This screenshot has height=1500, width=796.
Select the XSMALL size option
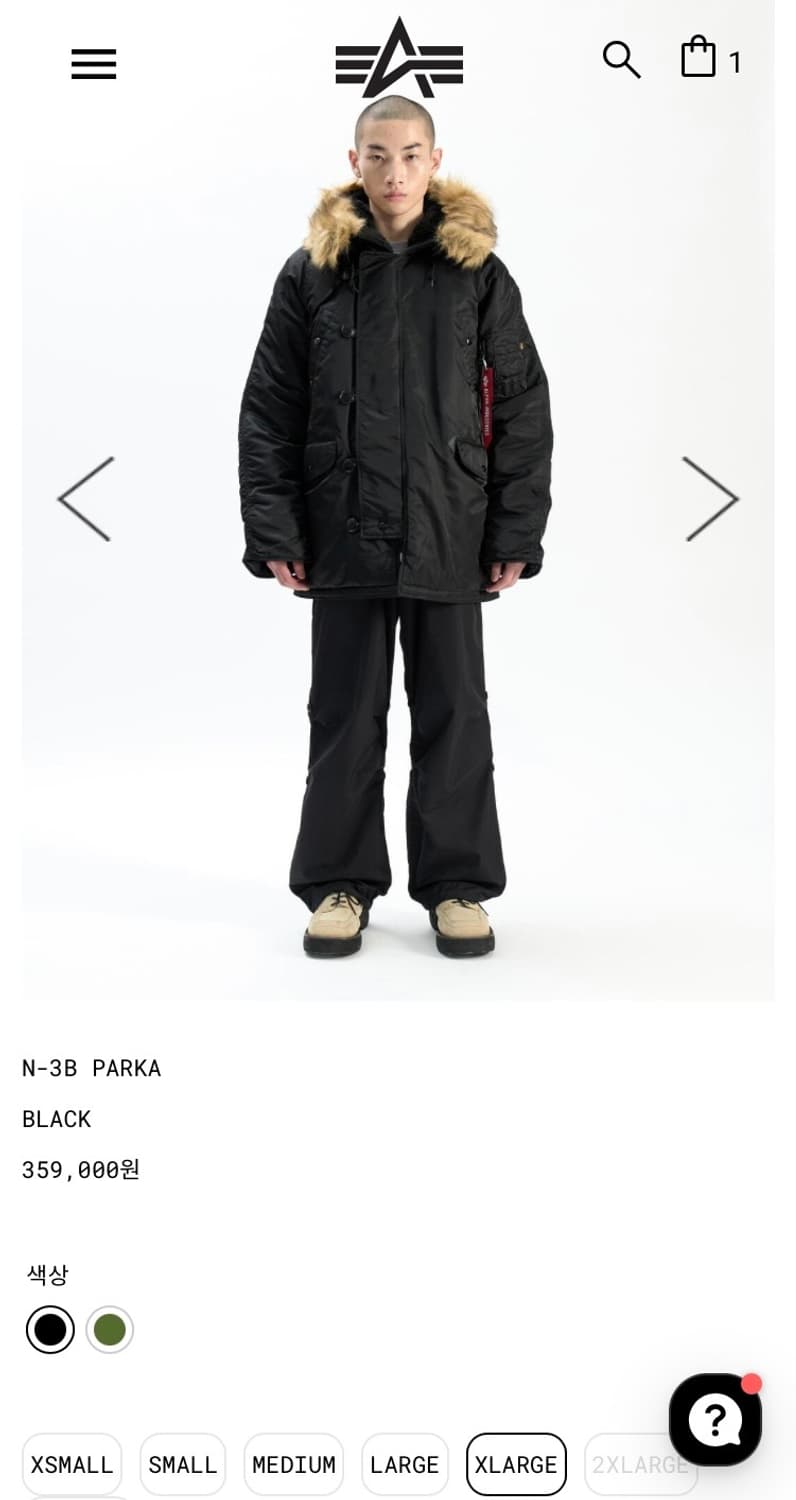71,1464
